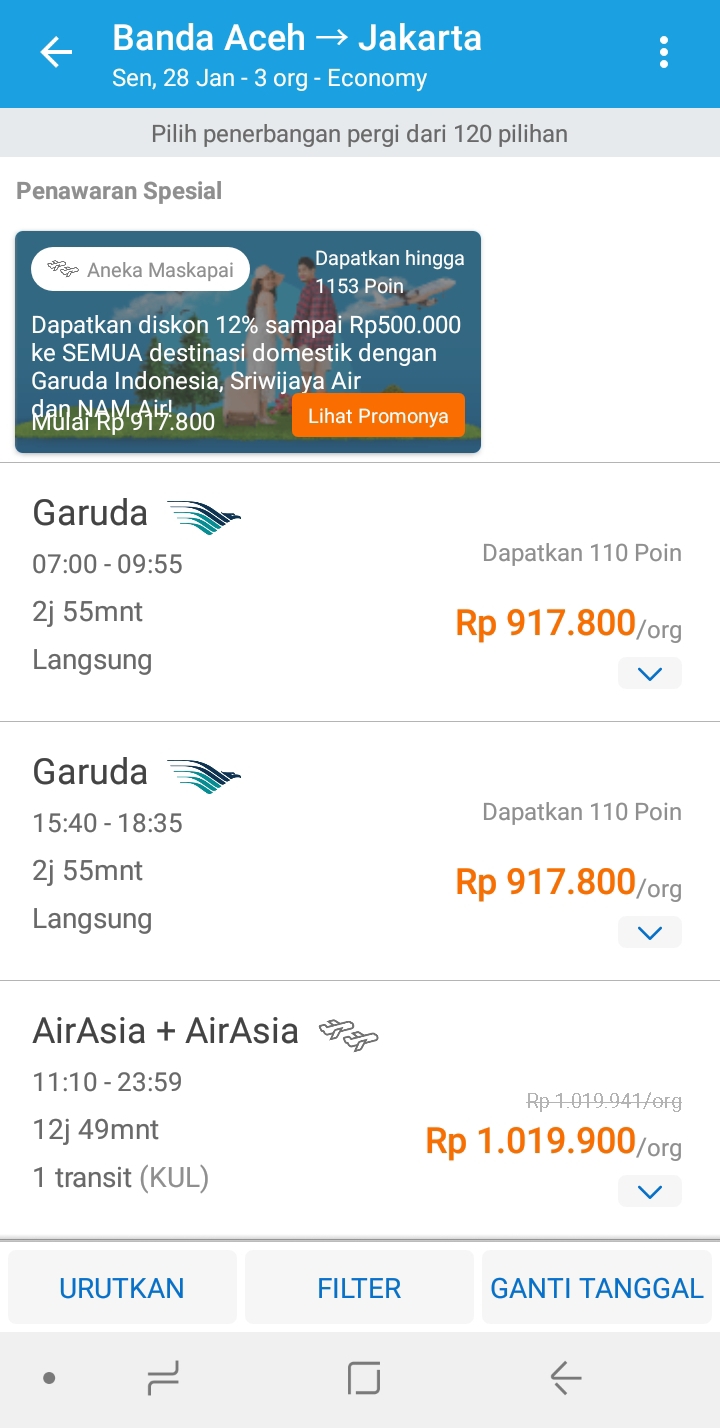720x1428 pixels.
Task: Open the FILTER options
Action: tap(359, 1288)
